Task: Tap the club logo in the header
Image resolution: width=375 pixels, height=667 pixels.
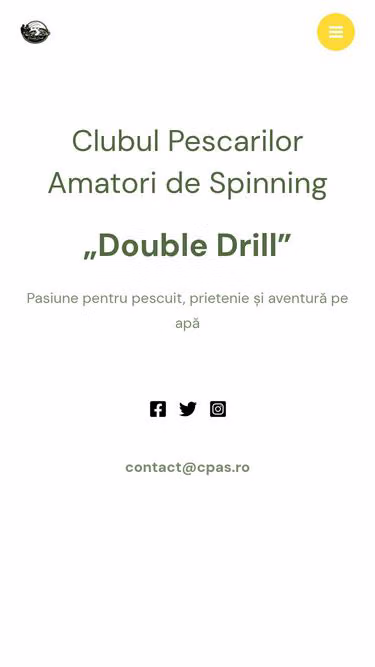Action: pos(35,32)
